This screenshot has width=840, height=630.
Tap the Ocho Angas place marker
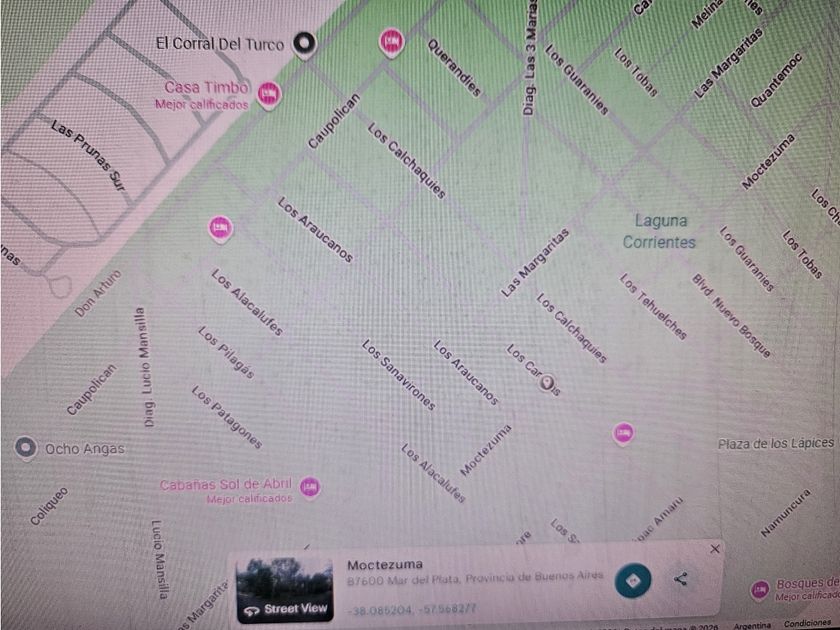coord(26,448)
